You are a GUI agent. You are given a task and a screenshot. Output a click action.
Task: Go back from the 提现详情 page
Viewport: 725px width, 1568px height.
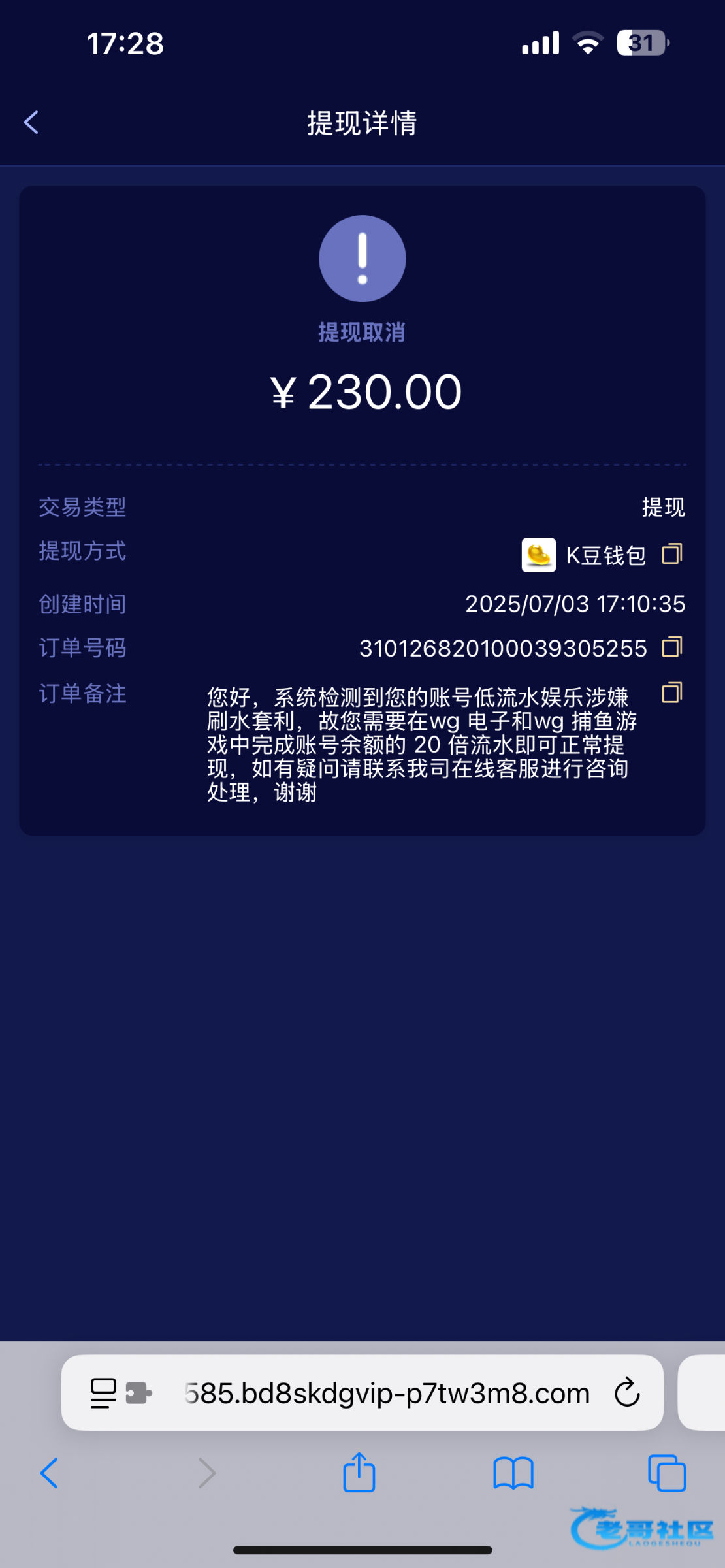31,122
